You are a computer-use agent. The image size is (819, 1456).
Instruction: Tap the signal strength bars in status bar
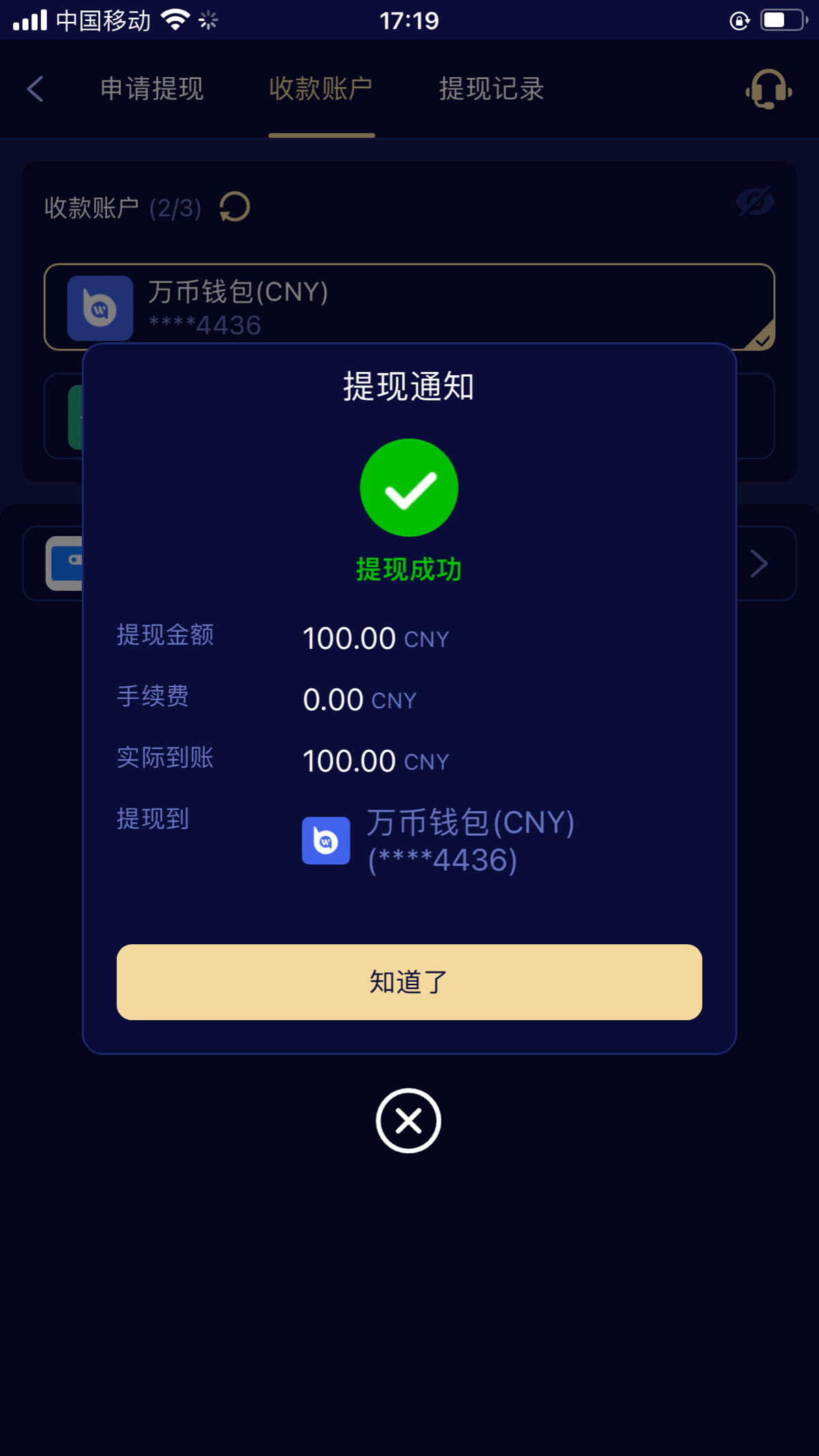pos(29,20)
